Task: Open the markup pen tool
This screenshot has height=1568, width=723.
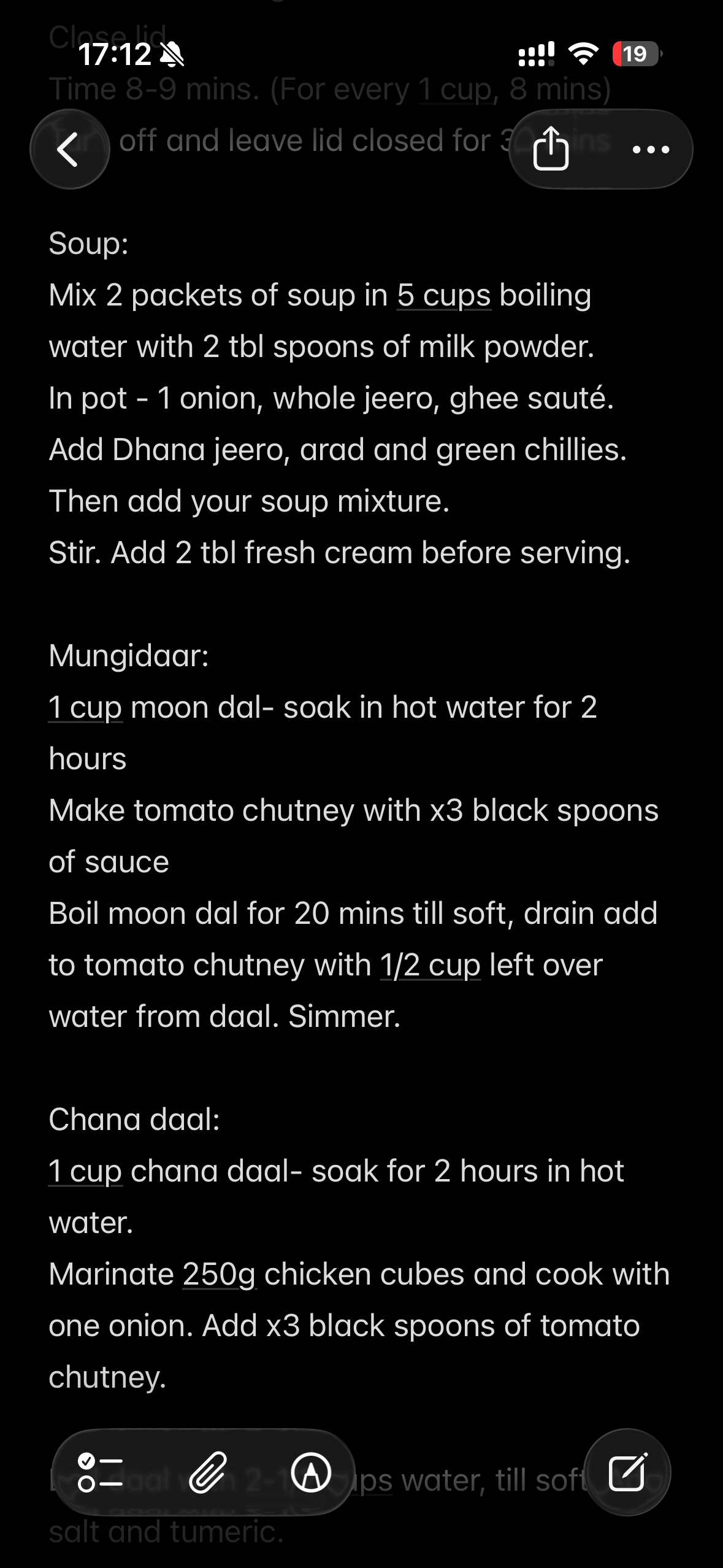Action: coord(311,1472)
